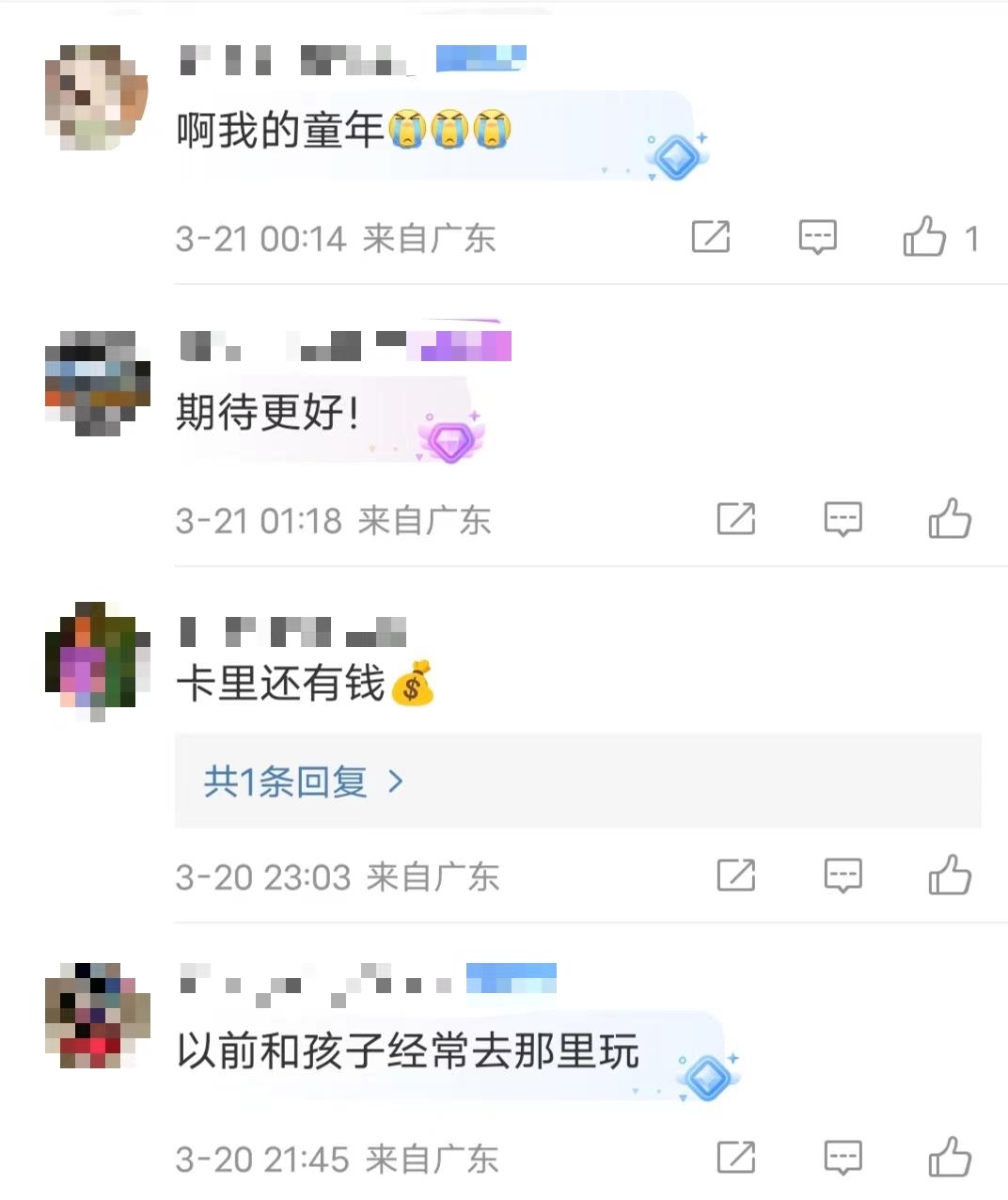Viewport: 1008px width, 1200px height.
Task: Repost the comment "以前和孩子经常去那里玩"
Action: (x=735, y=1158)
